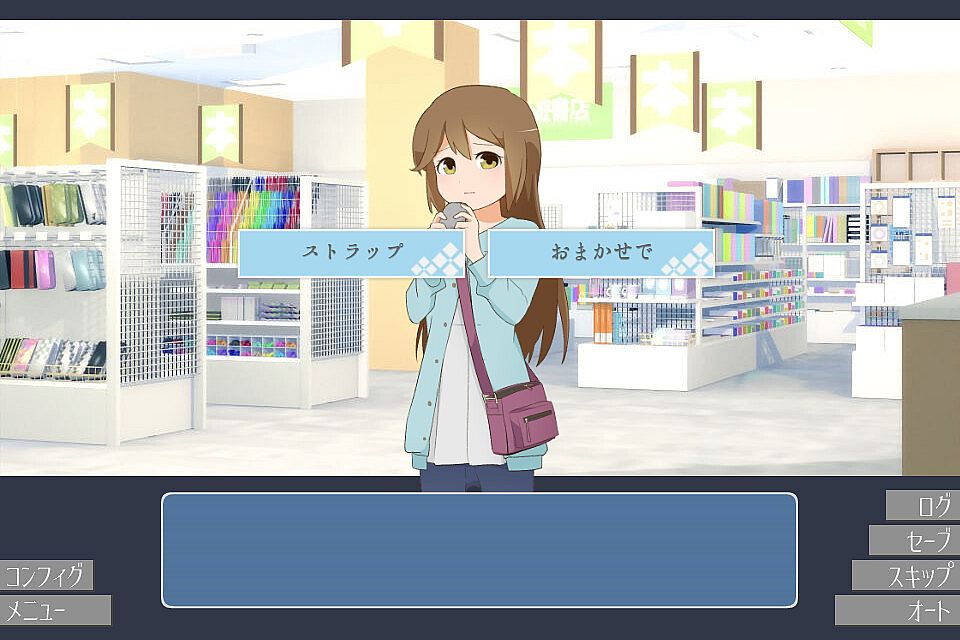Open the コンフィグ settings
The height and width of the screenshot is (640, 960).
click(x=46, y=576)
